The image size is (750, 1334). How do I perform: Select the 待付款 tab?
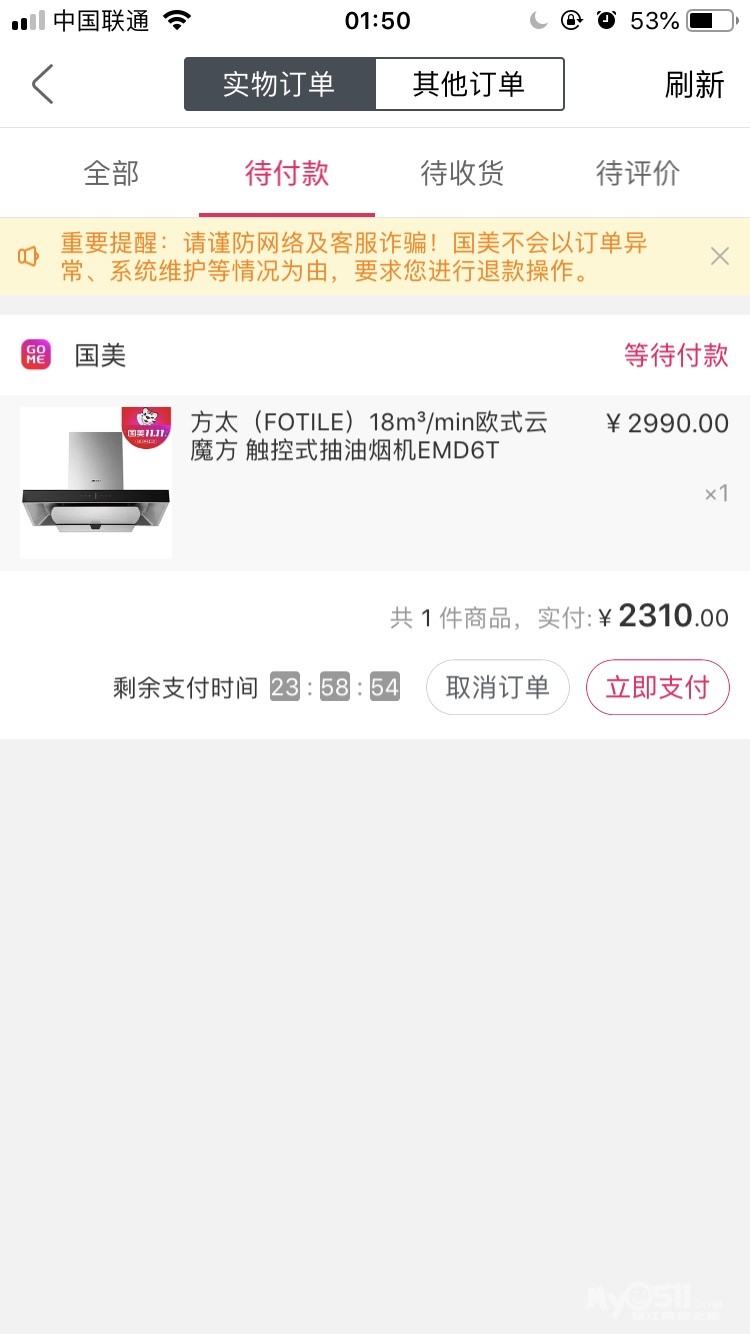(x=287, y=173)
